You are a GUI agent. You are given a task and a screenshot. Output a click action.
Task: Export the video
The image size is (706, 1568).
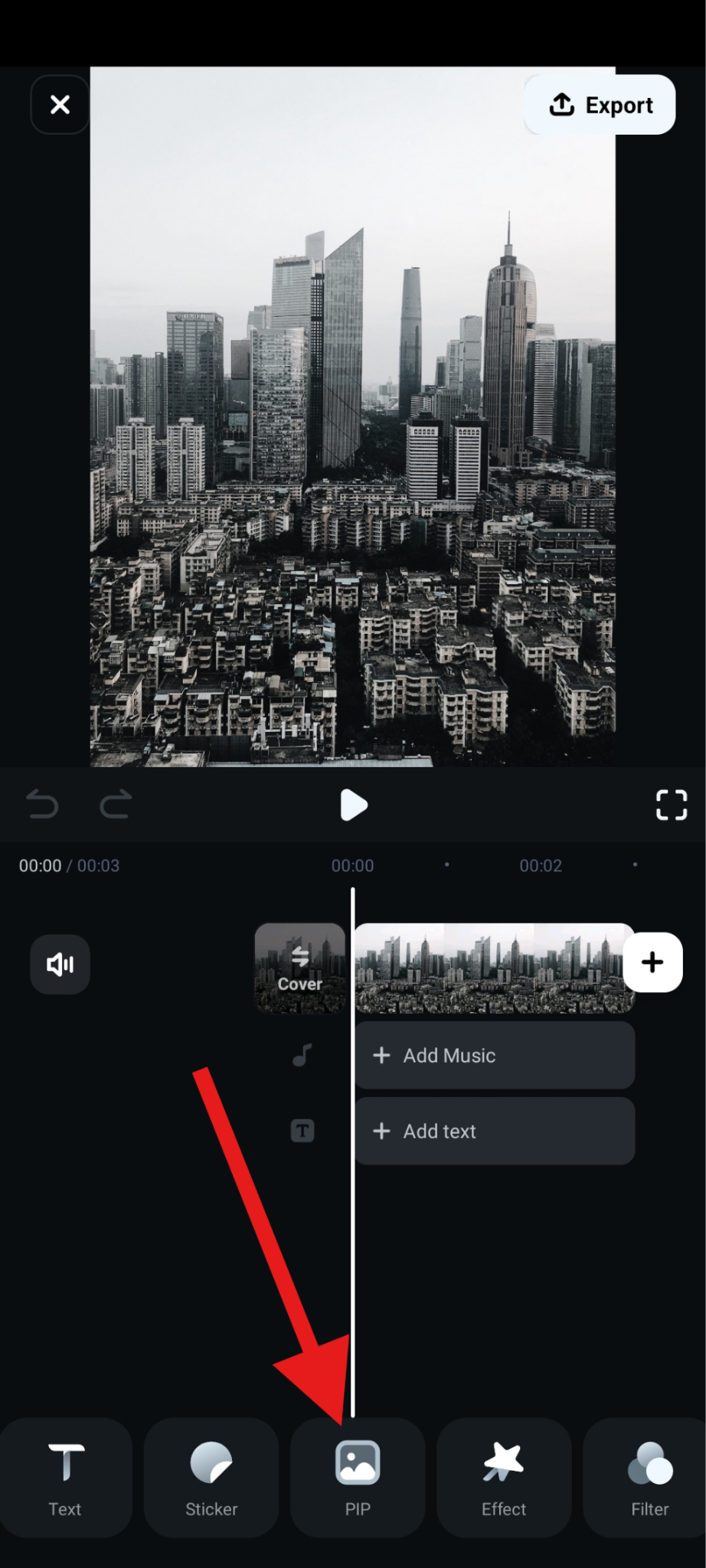click(600, 105)
